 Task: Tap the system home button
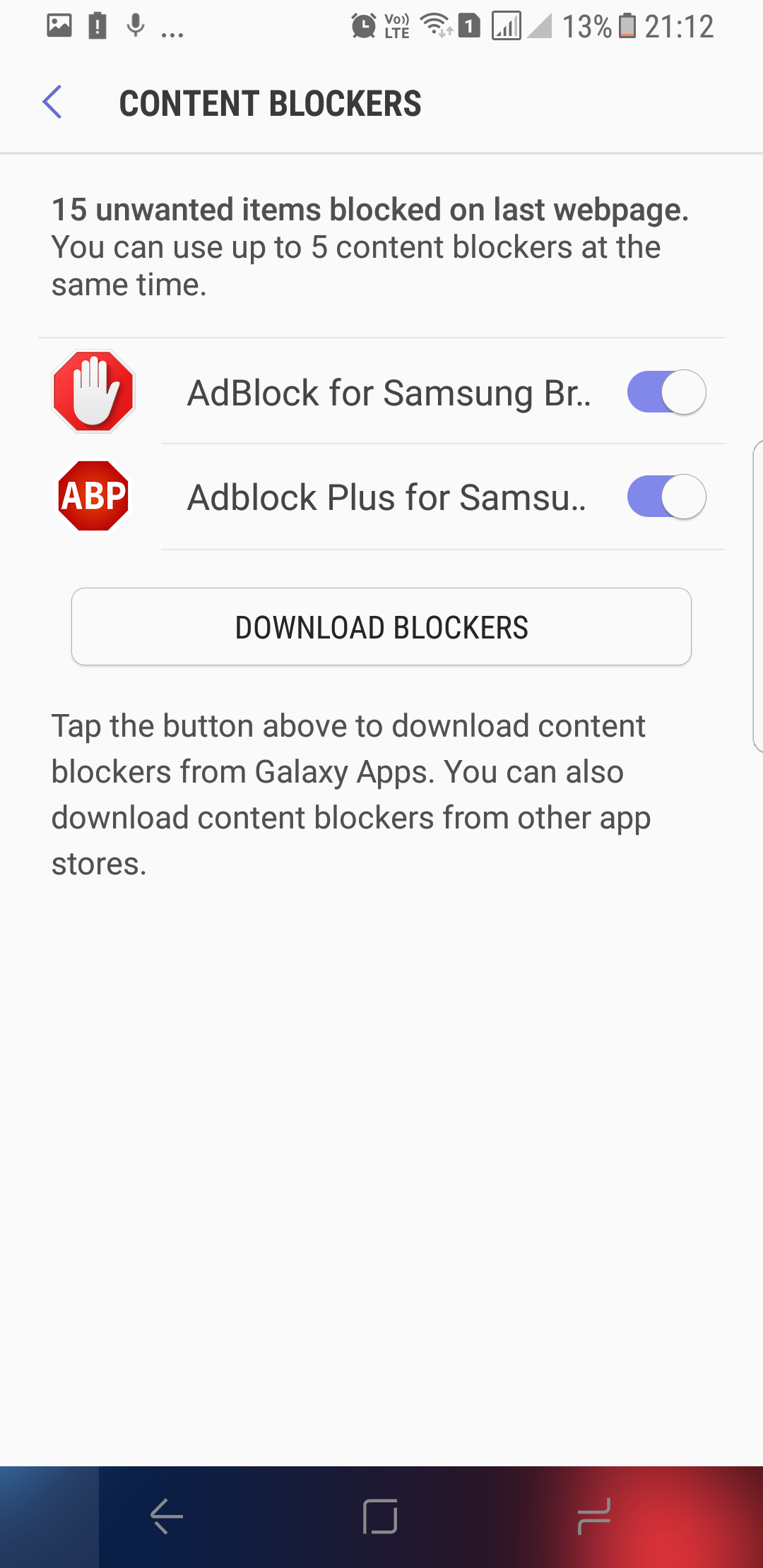[x=380, y=1516]
